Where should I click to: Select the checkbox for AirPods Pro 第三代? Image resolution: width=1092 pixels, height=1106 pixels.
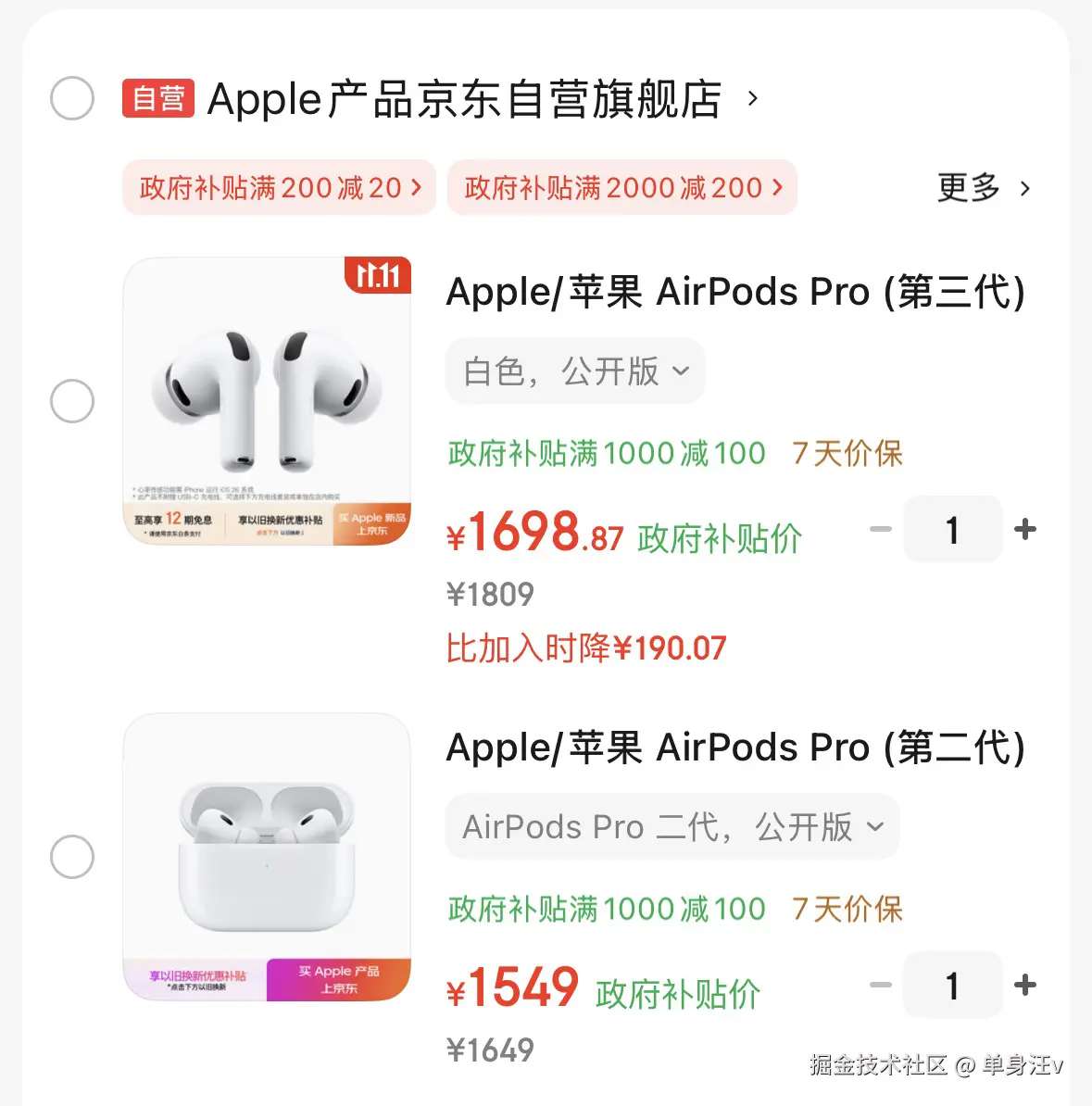coord(71,401)
